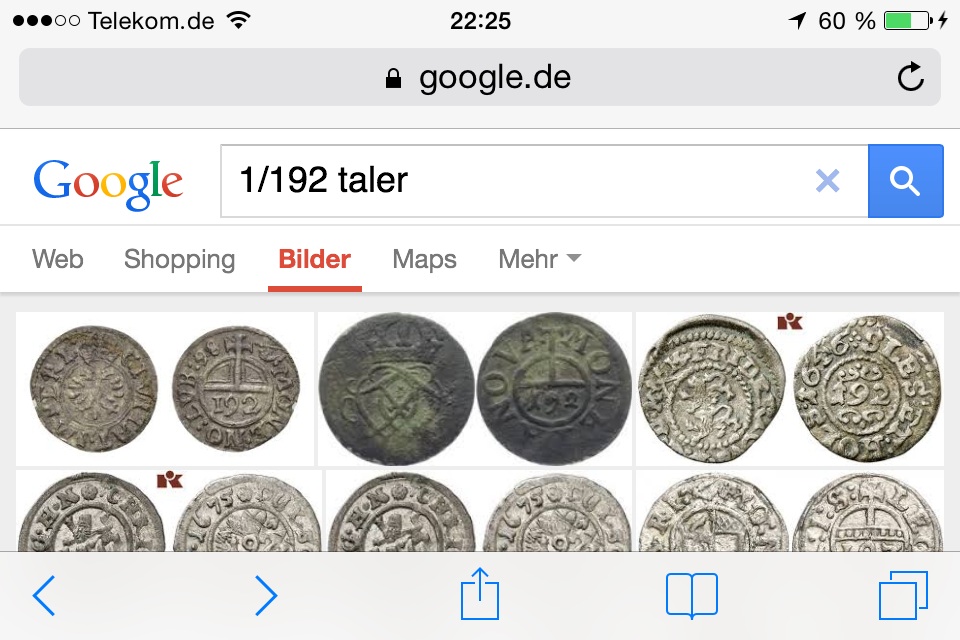Screen dimensions: 960x640
Task: Switch to the Shopping tab
Action: (x=179, y=260)
